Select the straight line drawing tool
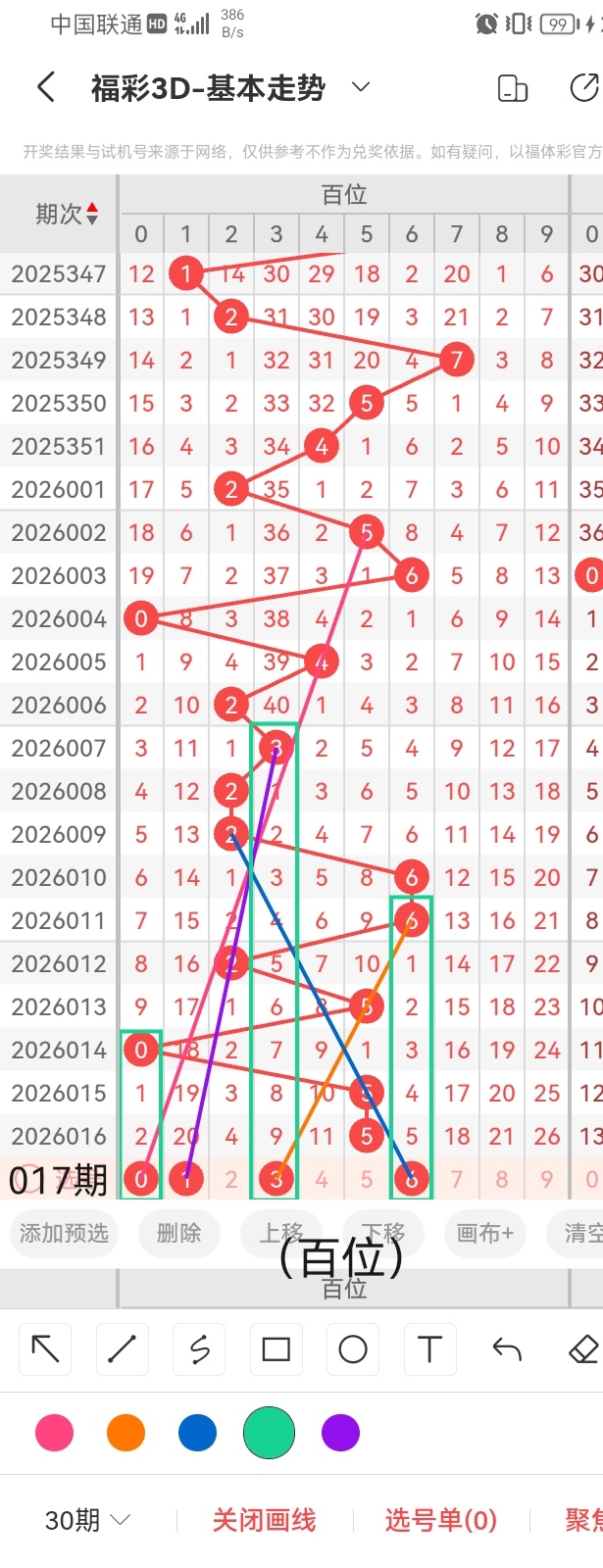The height and width of the screenshot is (1568, 603). point(122,1349)
